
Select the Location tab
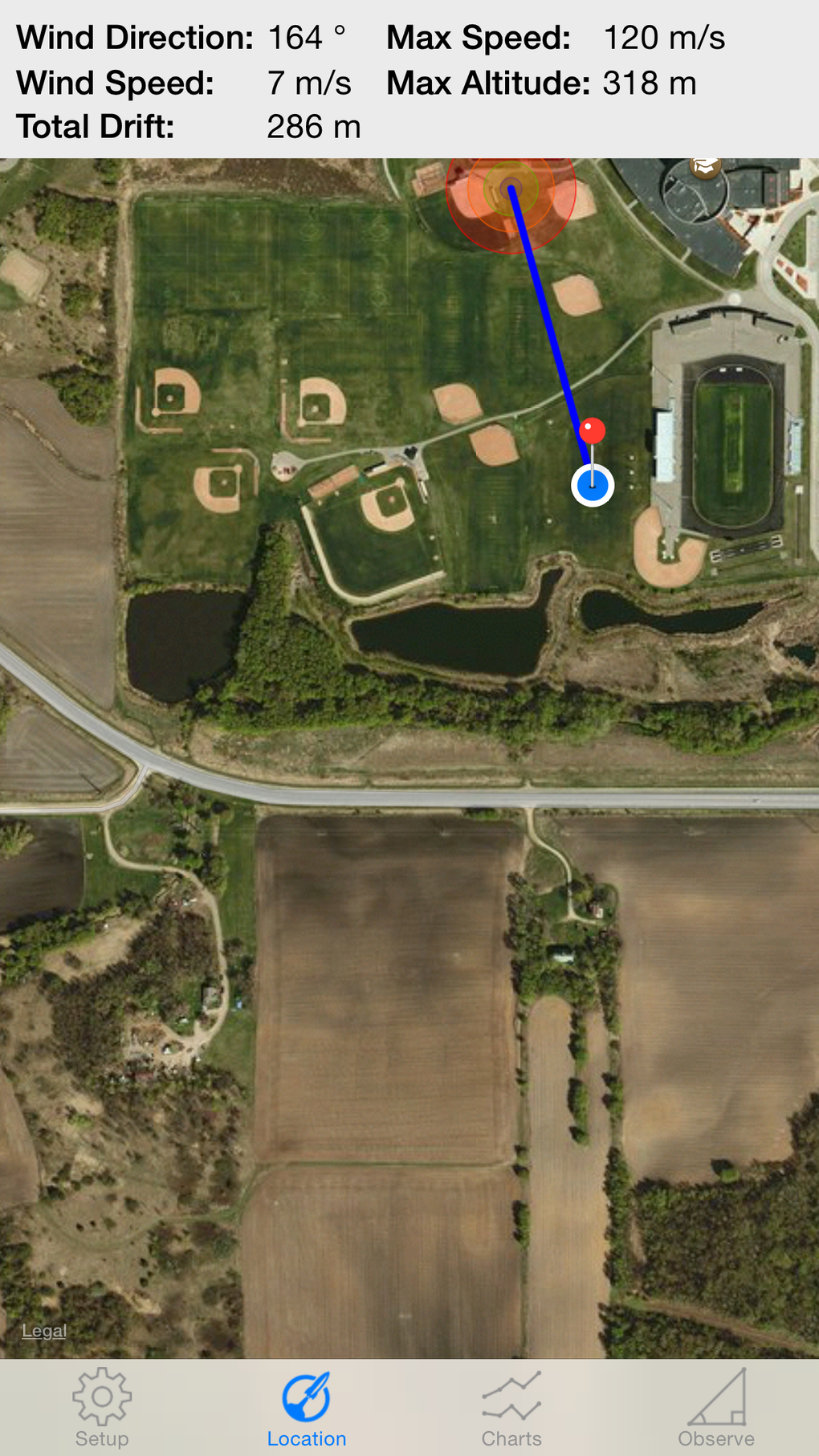[307, 1408]
